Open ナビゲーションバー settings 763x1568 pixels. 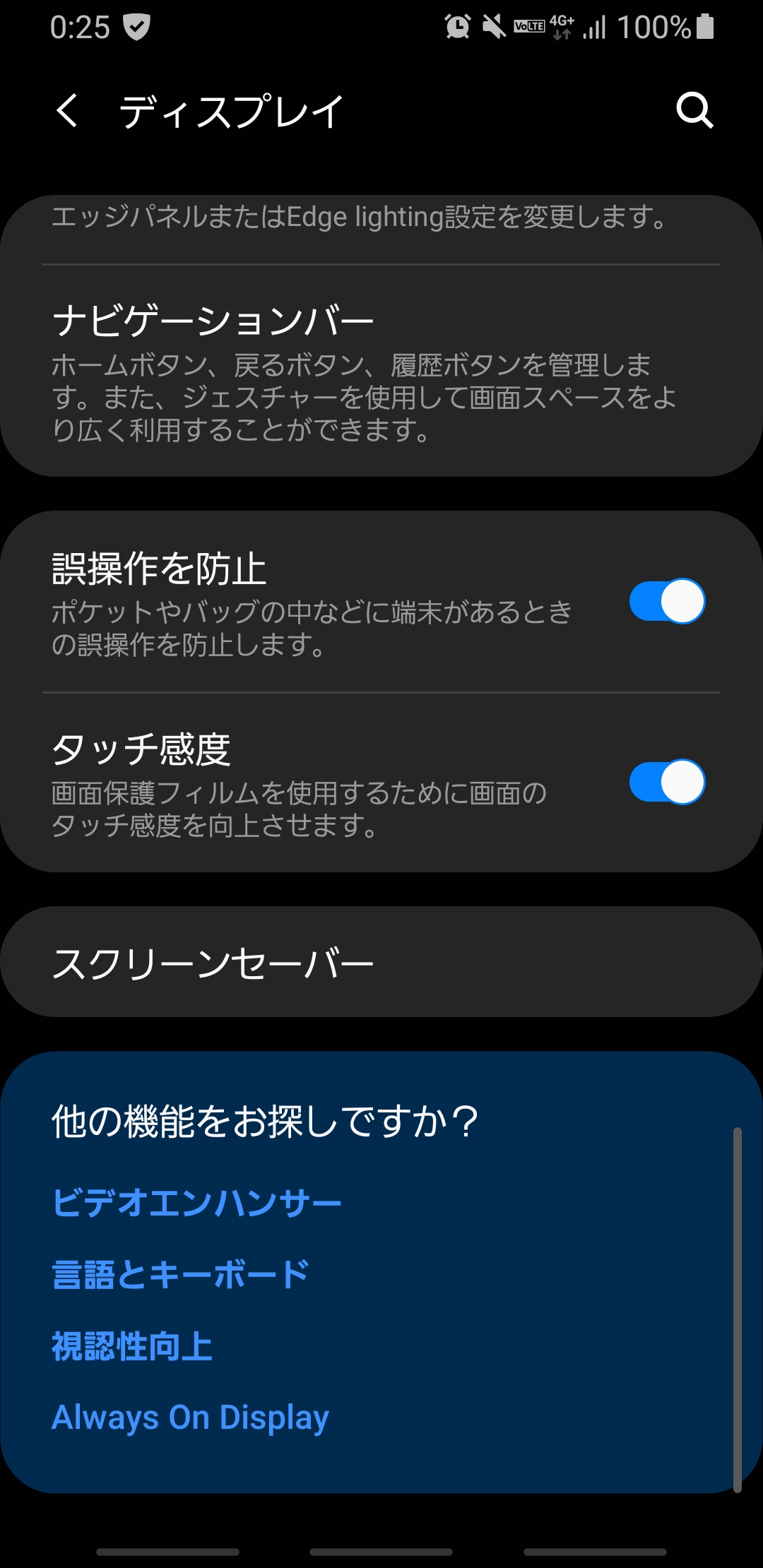pyautogui.click(x=381, y=372)
